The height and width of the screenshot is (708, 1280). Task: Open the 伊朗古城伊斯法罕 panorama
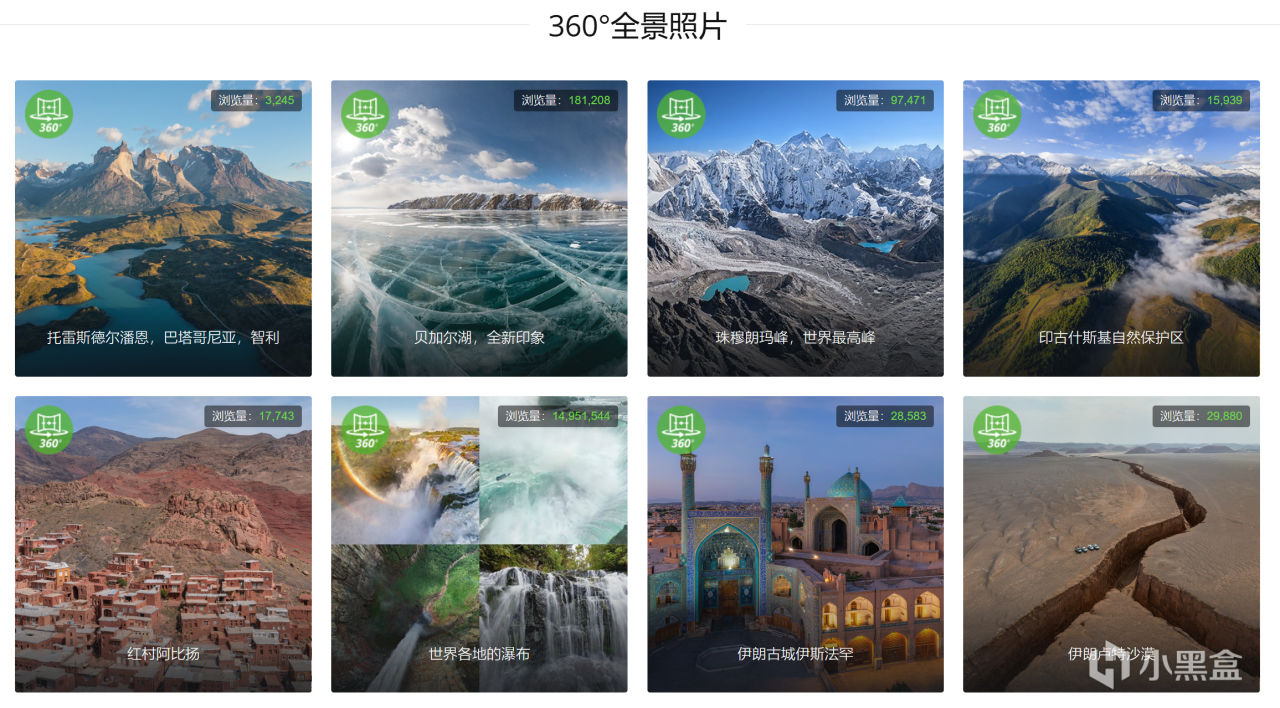[x=795, y=544]
